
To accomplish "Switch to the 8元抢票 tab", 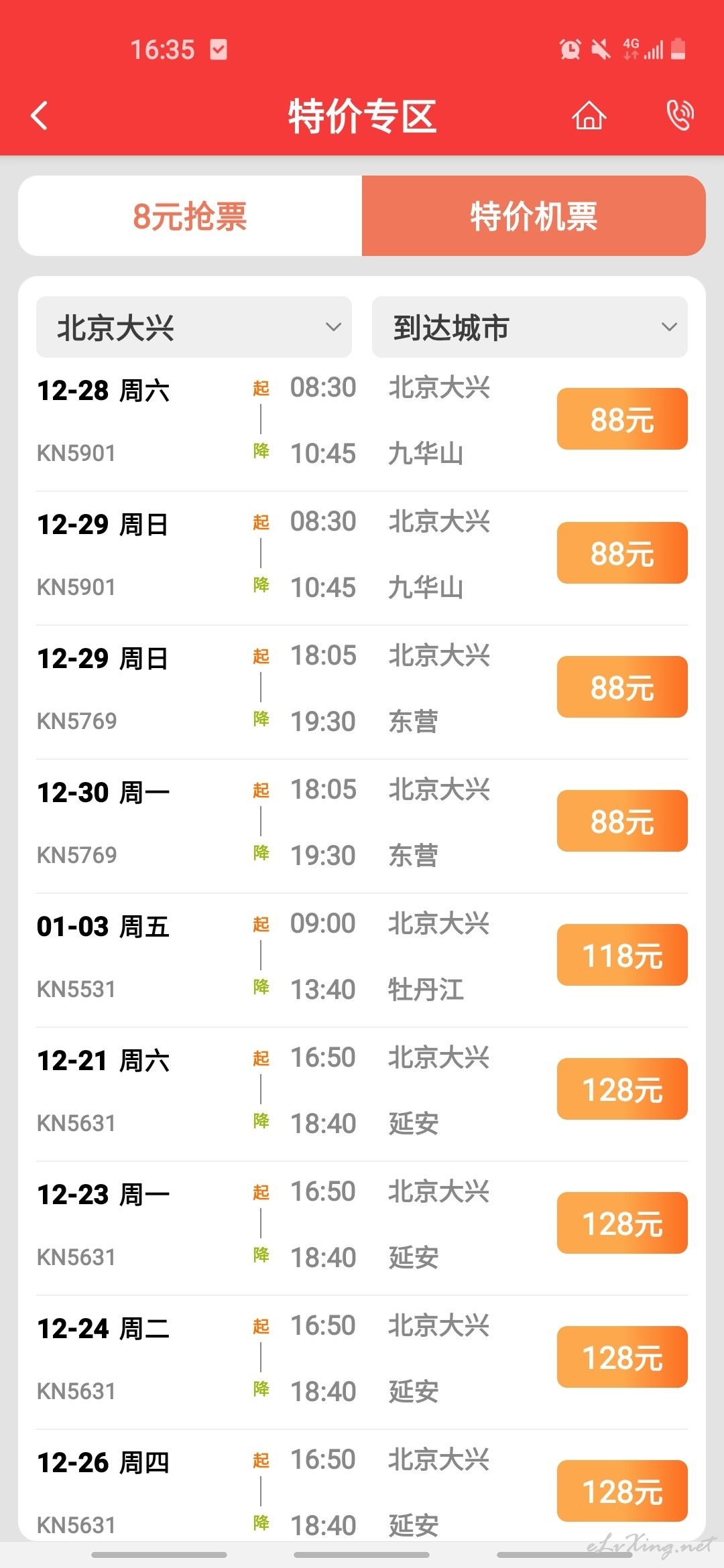I will pyautogui.click(x=190, y=216).
